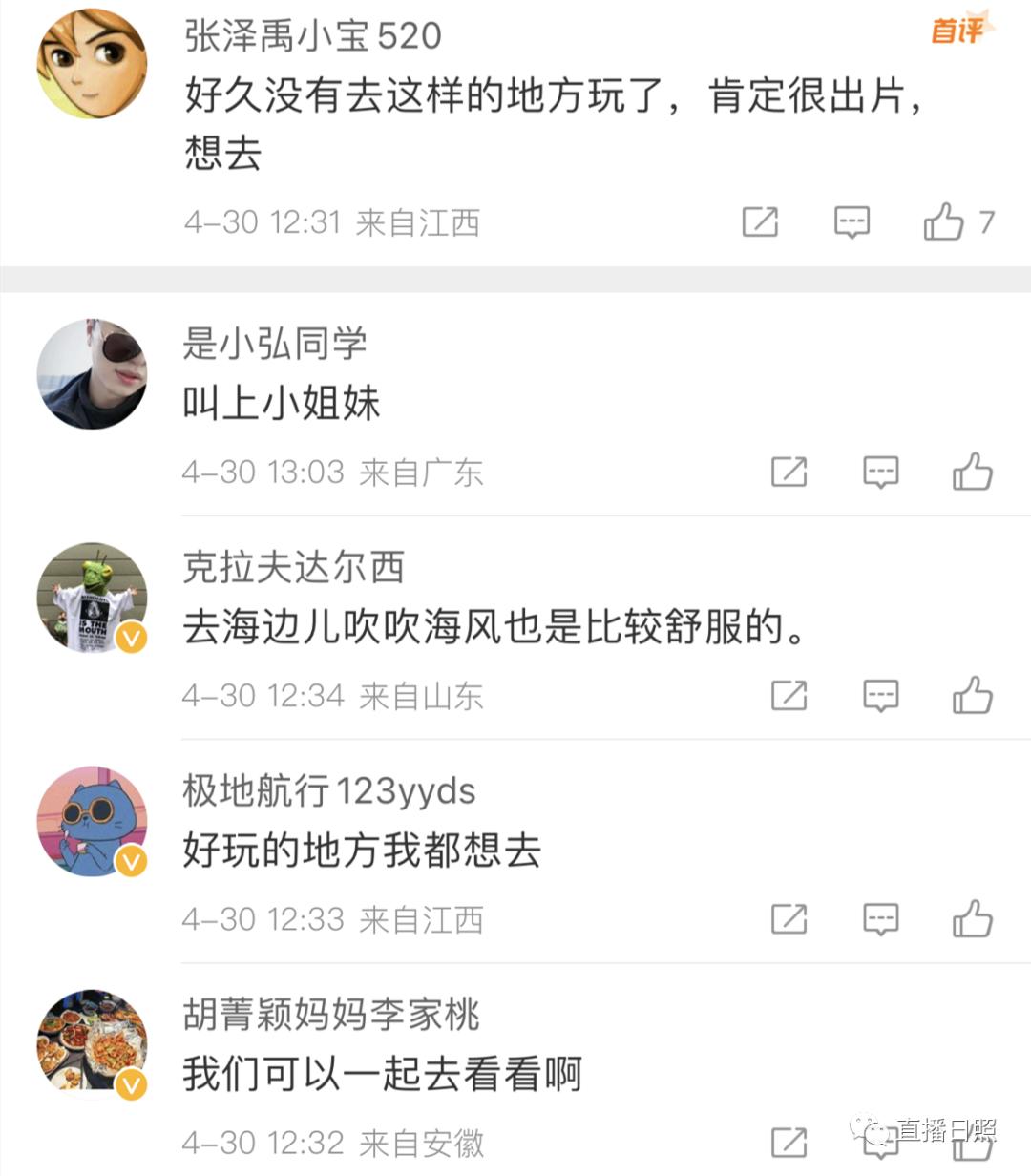Tap the share icon under 是小弘同学's comment
Screen dimensions: 1031x1176
[788, 472]
